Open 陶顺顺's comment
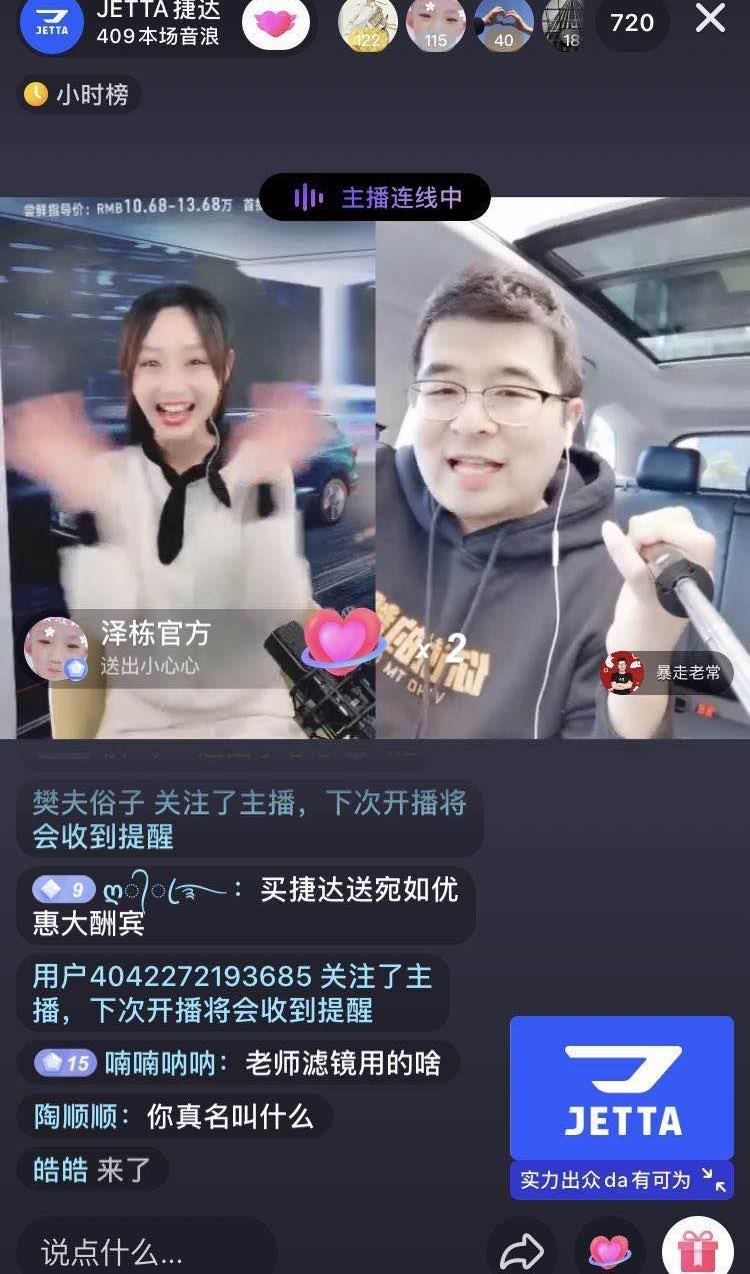750x1274 pixels. coord(175,1117)
